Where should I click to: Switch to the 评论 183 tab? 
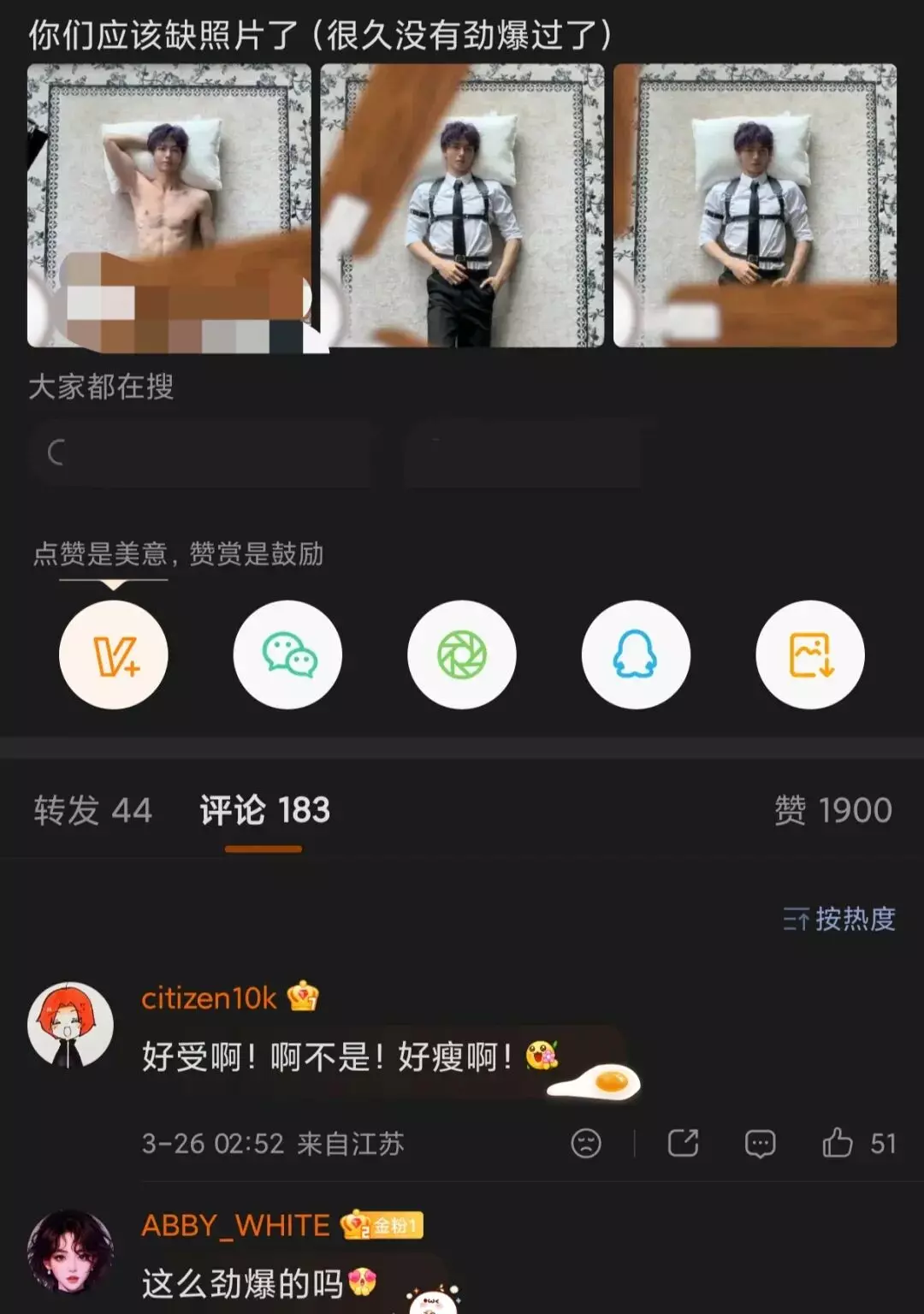pyautogui.click(x=264, y=810)
